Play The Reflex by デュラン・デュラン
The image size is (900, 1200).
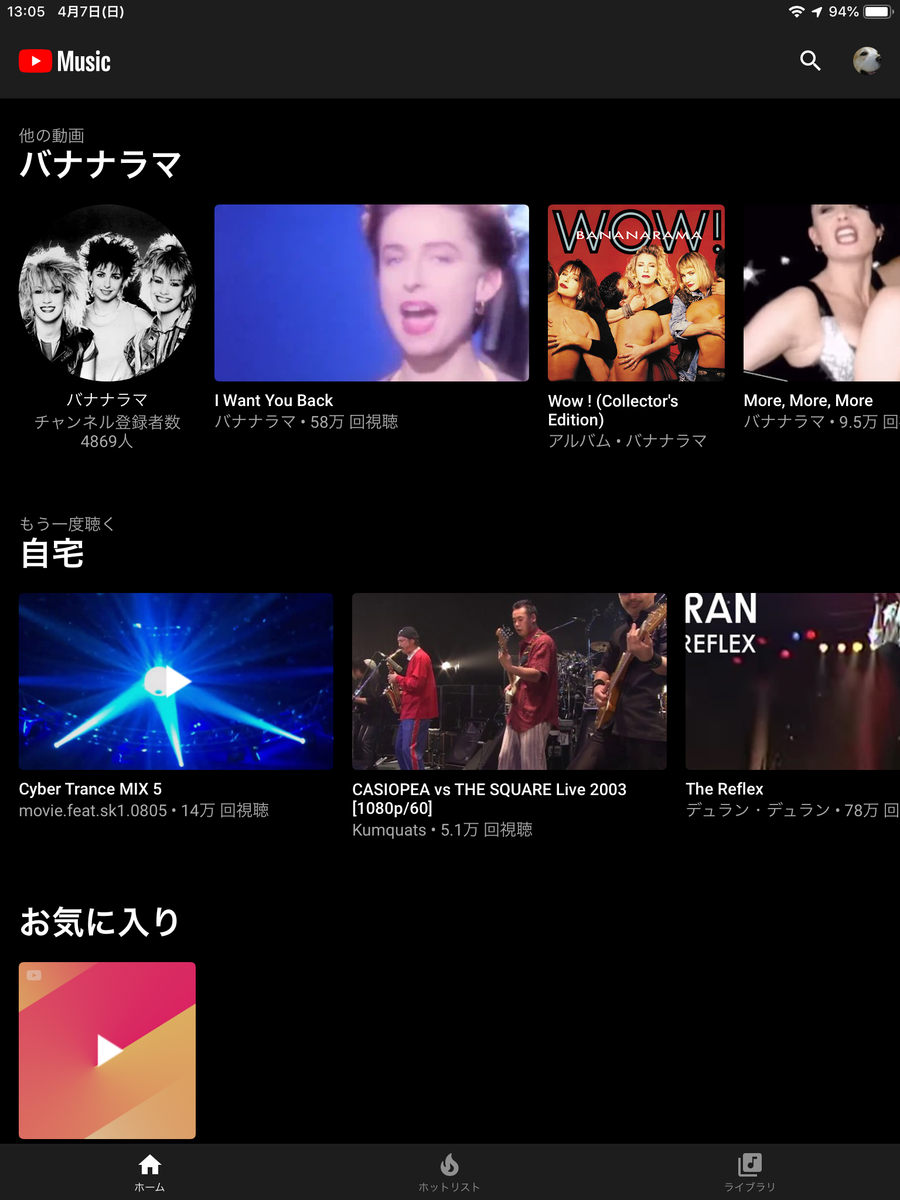point(792,681)
